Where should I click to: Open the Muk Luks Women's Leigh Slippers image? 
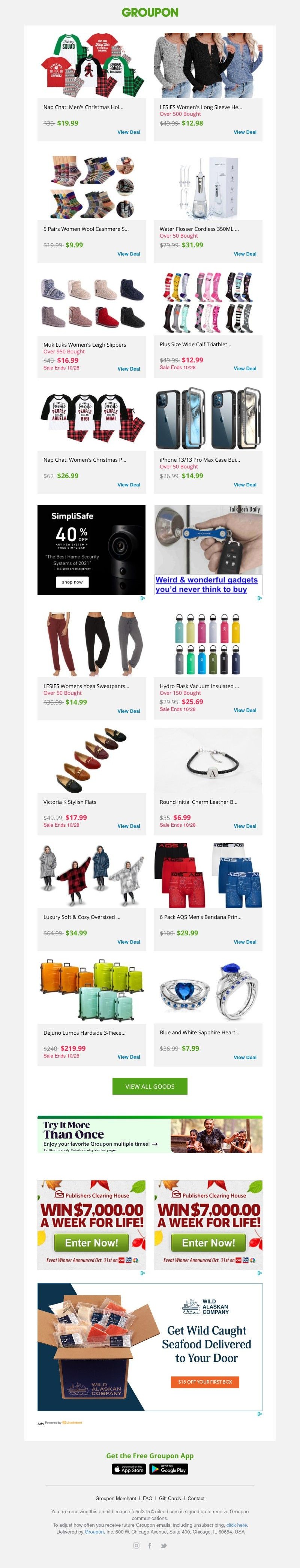coord(92,301)
